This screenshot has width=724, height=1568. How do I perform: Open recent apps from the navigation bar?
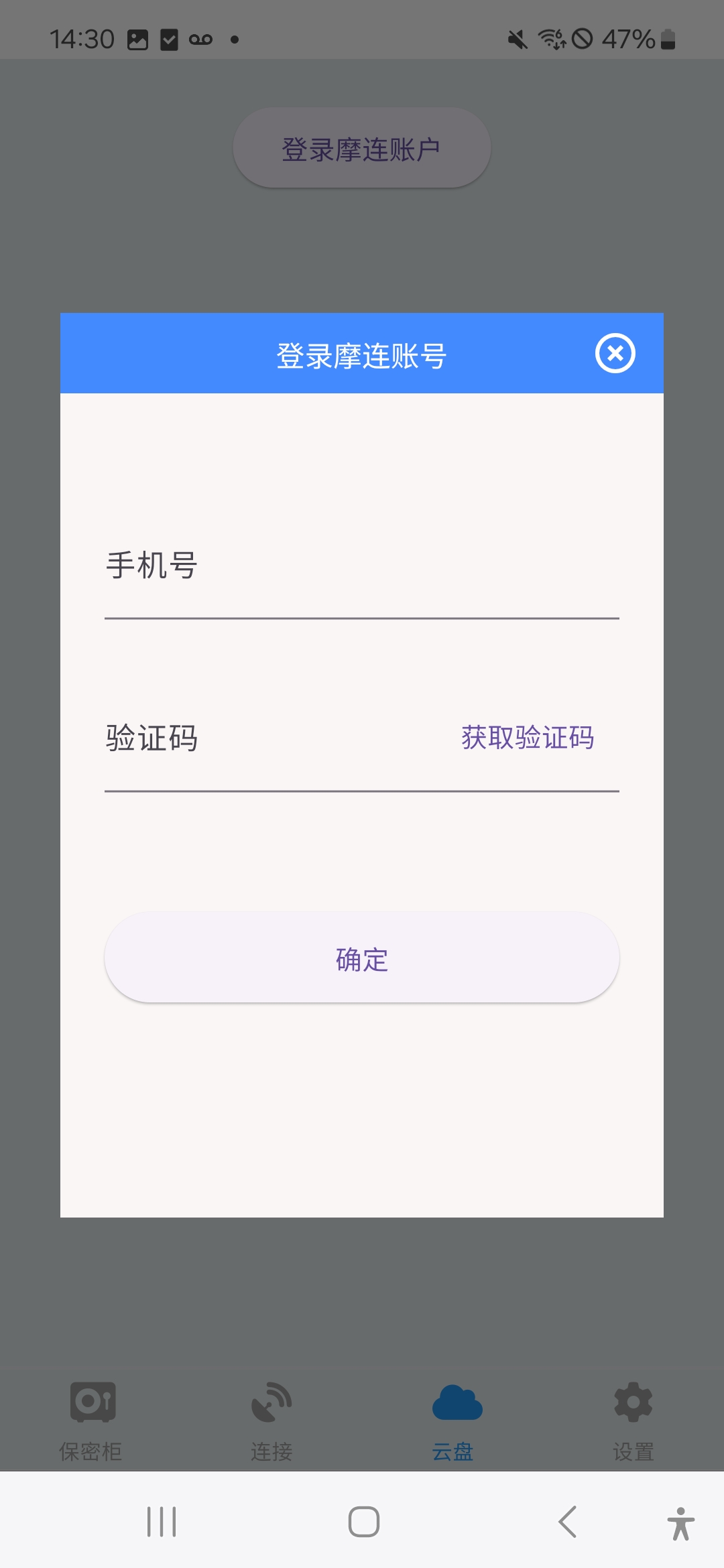[162, 1521]
